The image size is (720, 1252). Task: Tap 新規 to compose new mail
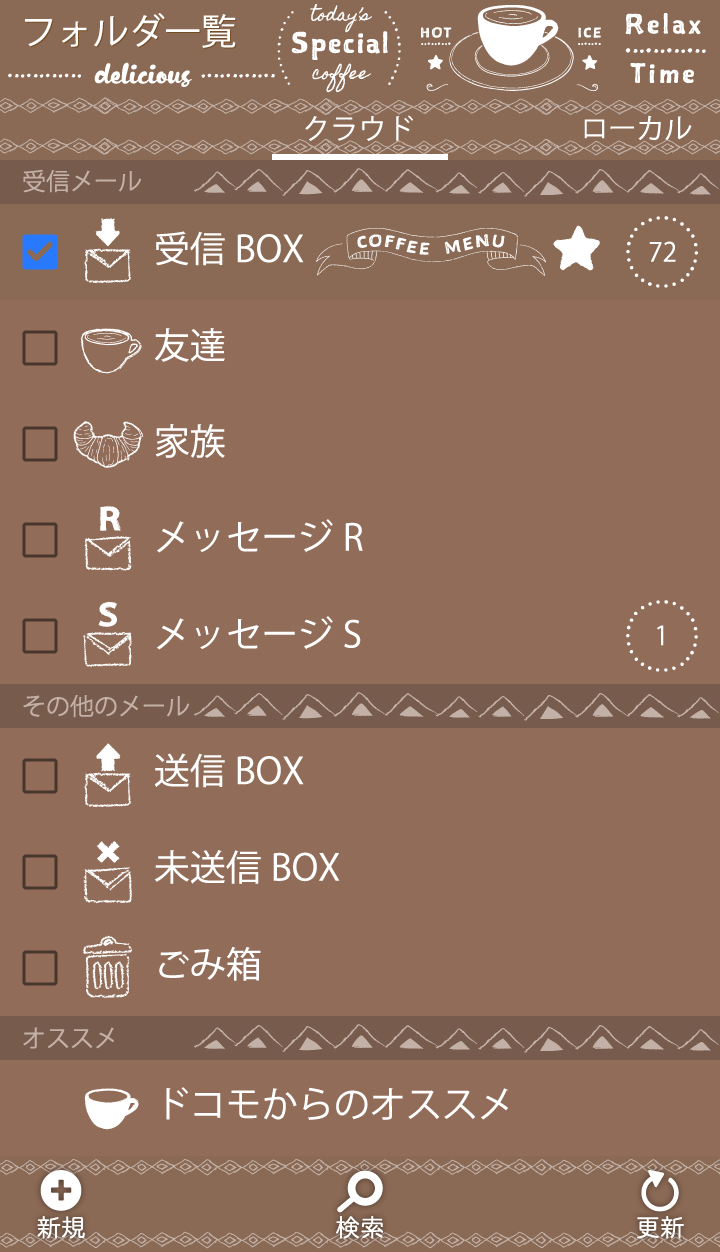61,1206
